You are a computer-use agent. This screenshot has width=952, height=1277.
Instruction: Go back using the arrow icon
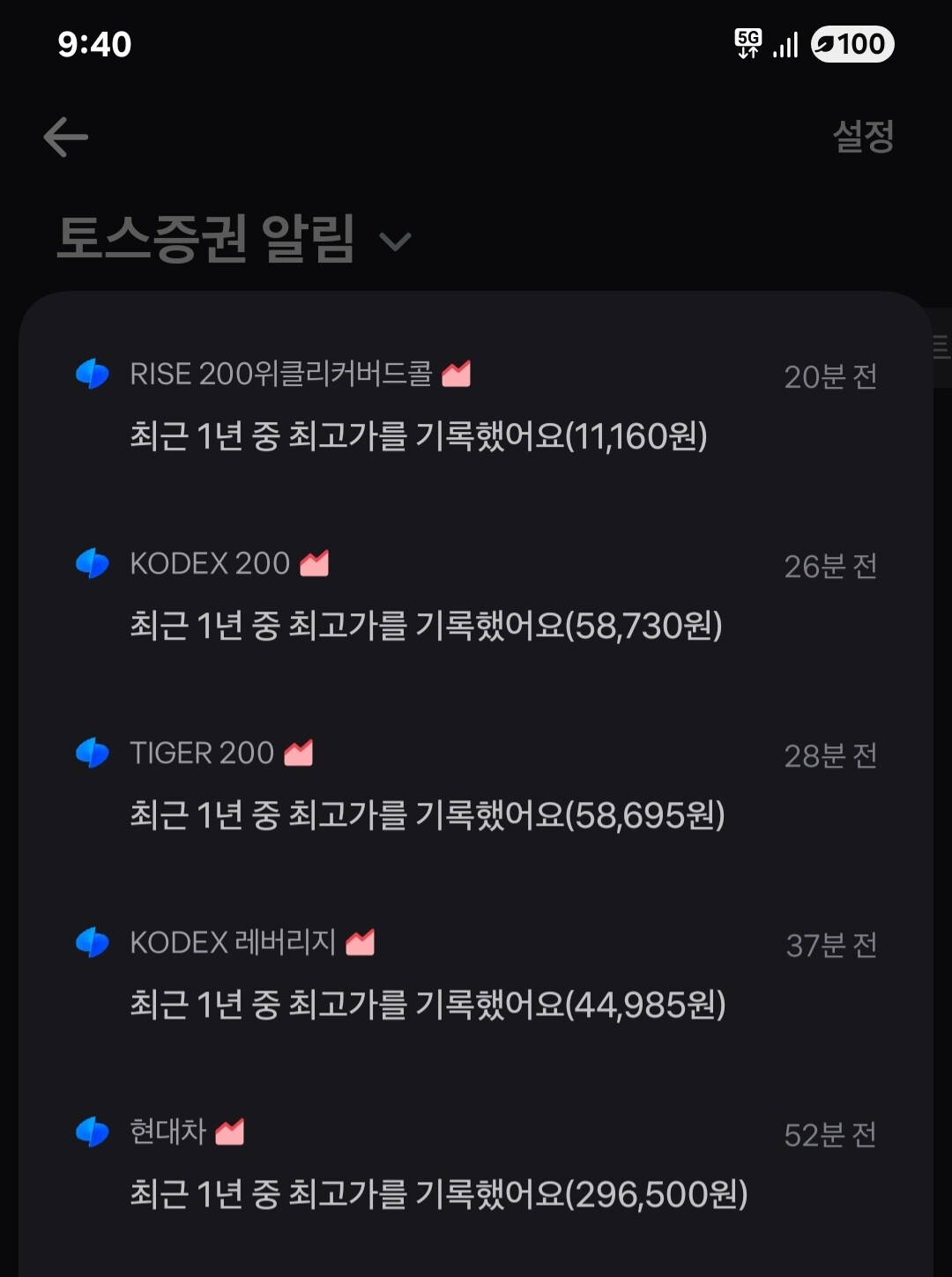66,137
